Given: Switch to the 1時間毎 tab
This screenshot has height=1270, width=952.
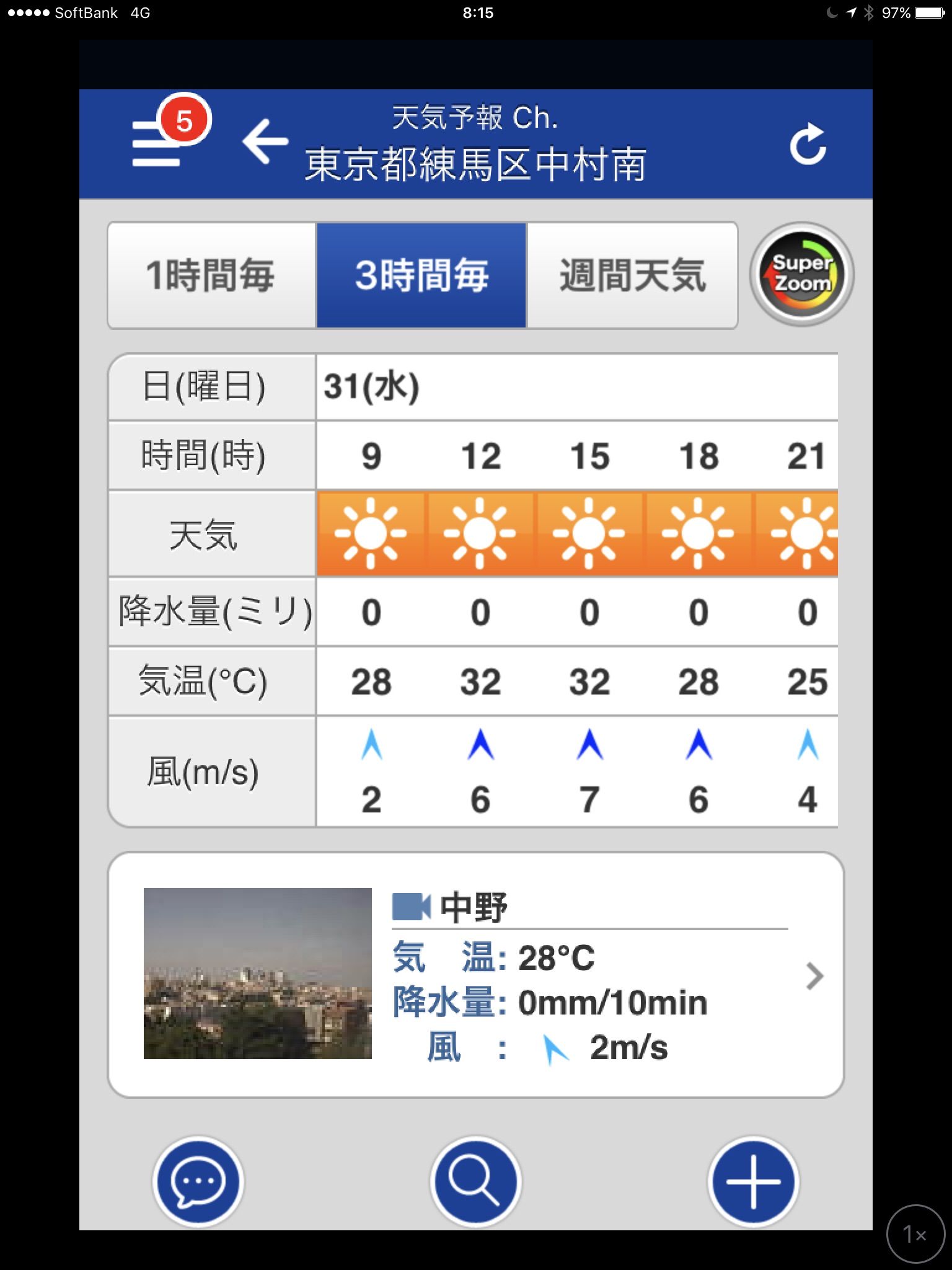Looking at the screenshot, I should coord(211,275).
